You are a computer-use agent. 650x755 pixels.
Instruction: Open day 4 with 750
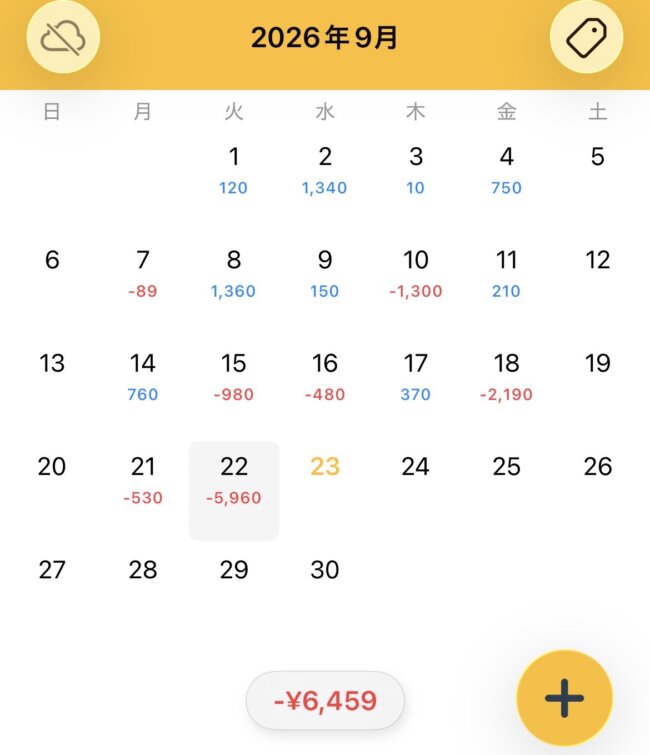pos(507,171)
